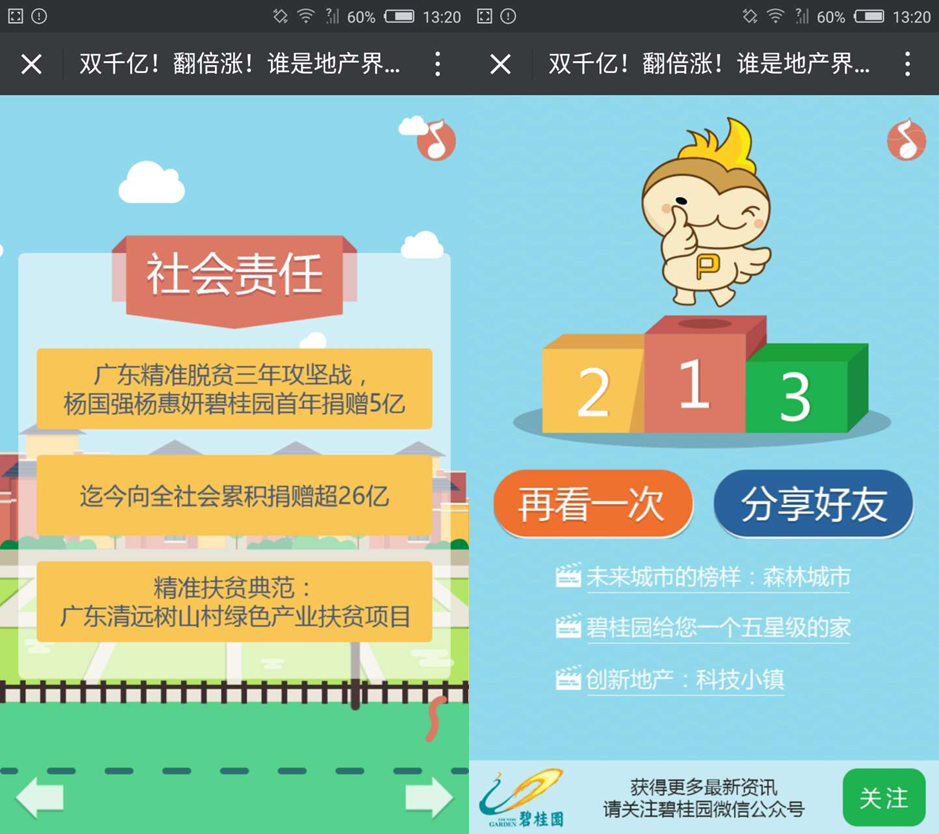Toggle music icon on the podium ranking page
Image resolution: width=939 pixels, height=834 pixels.
[906, 141]
